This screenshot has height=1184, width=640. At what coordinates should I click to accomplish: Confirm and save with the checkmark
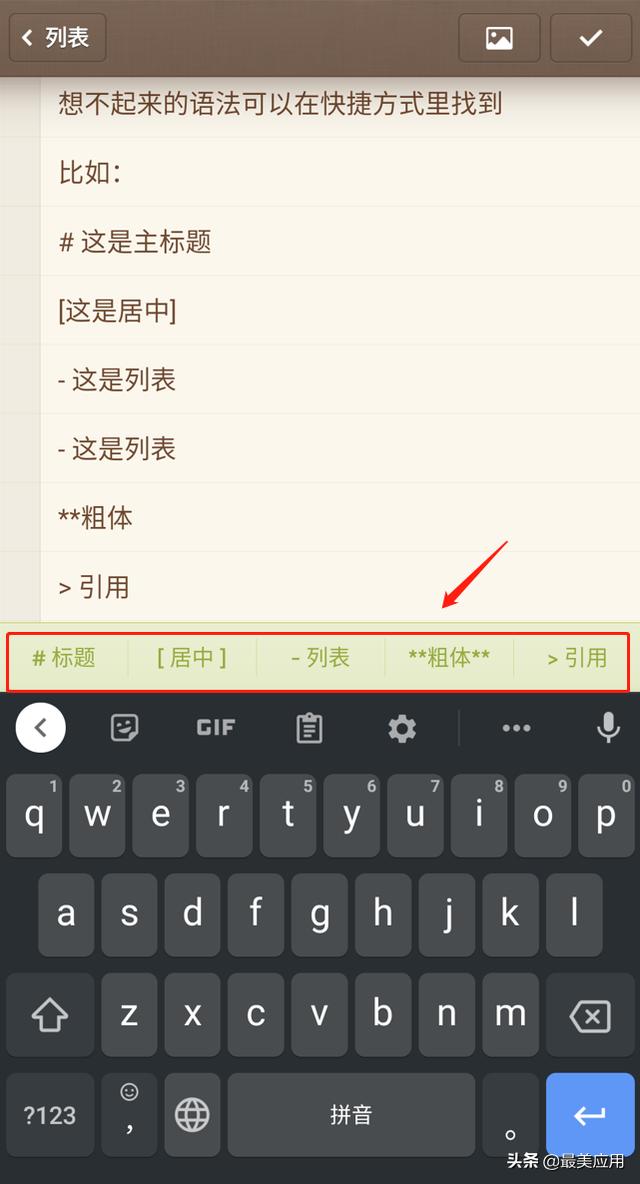tap(591, 38)
